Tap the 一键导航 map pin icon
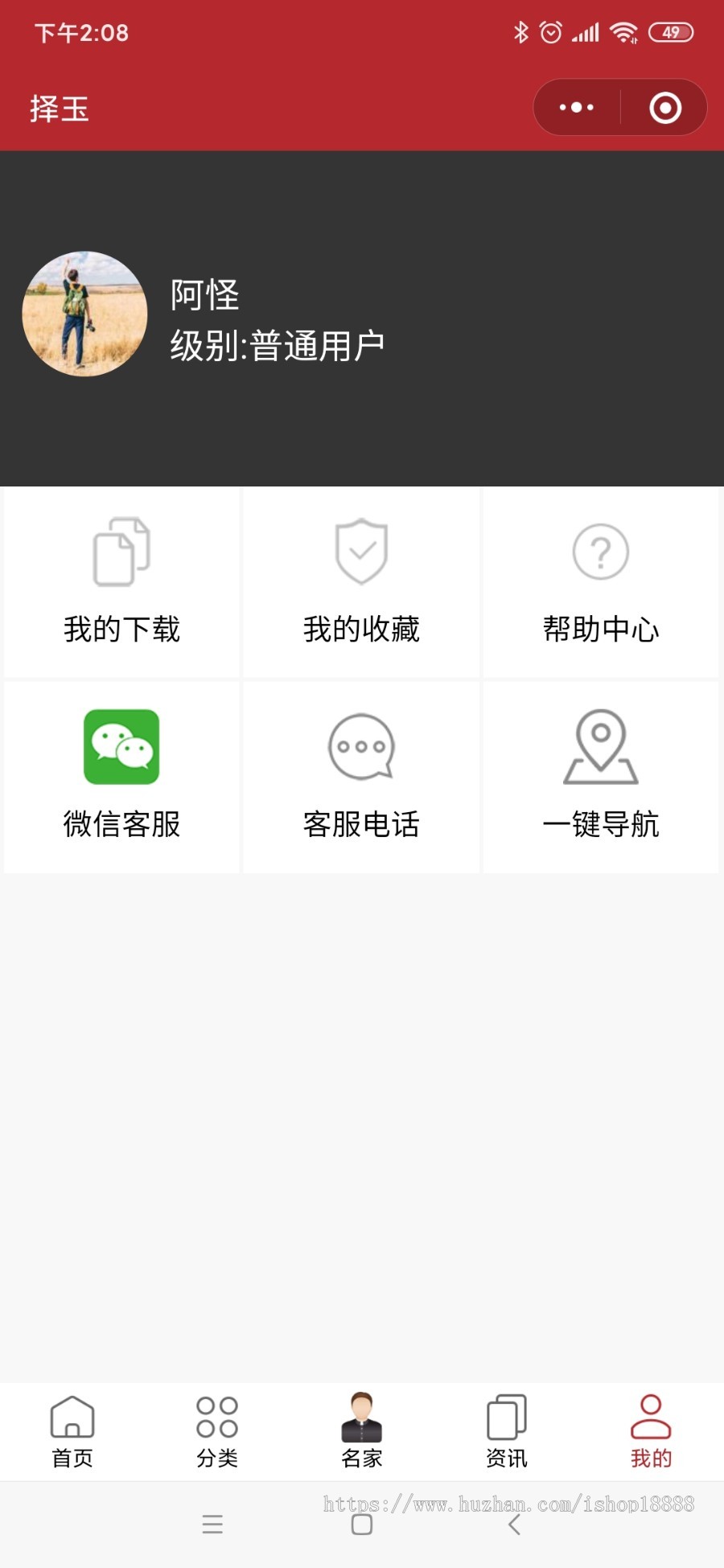 click(x=601, y=748)
